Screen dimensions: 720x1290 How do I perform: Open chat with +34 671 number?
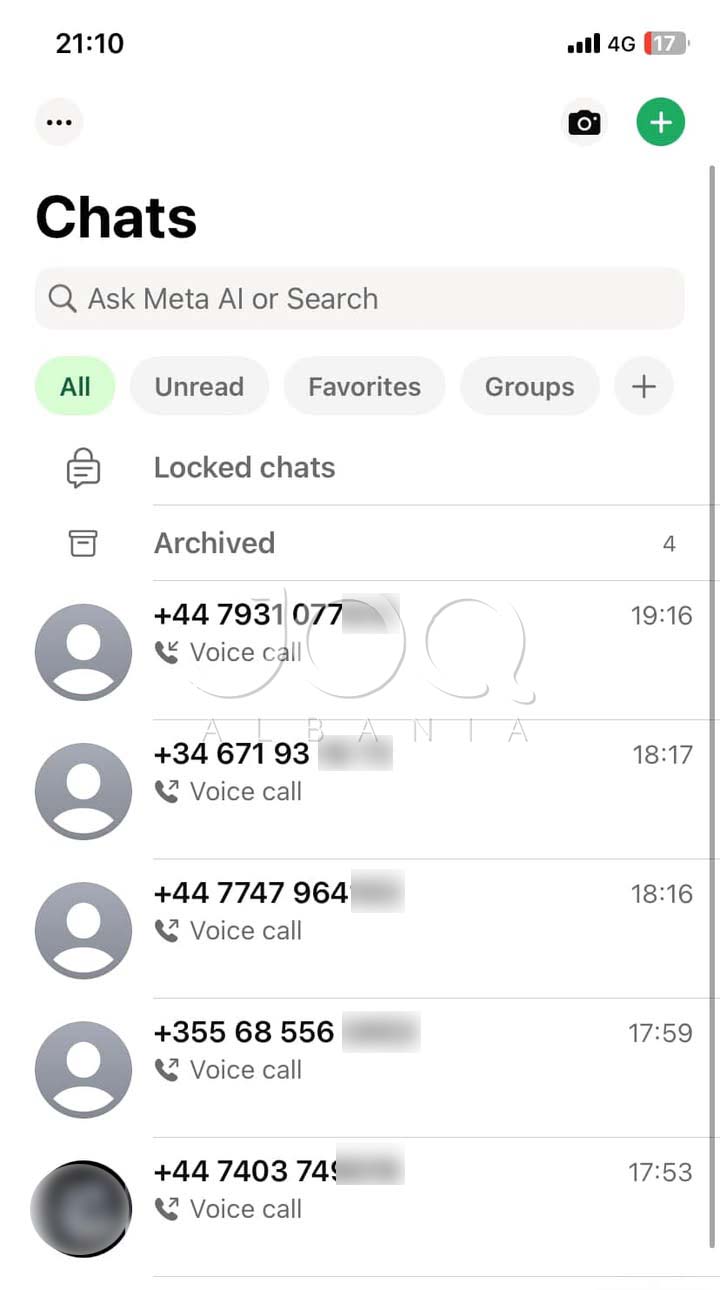click(x=360, y=789)
